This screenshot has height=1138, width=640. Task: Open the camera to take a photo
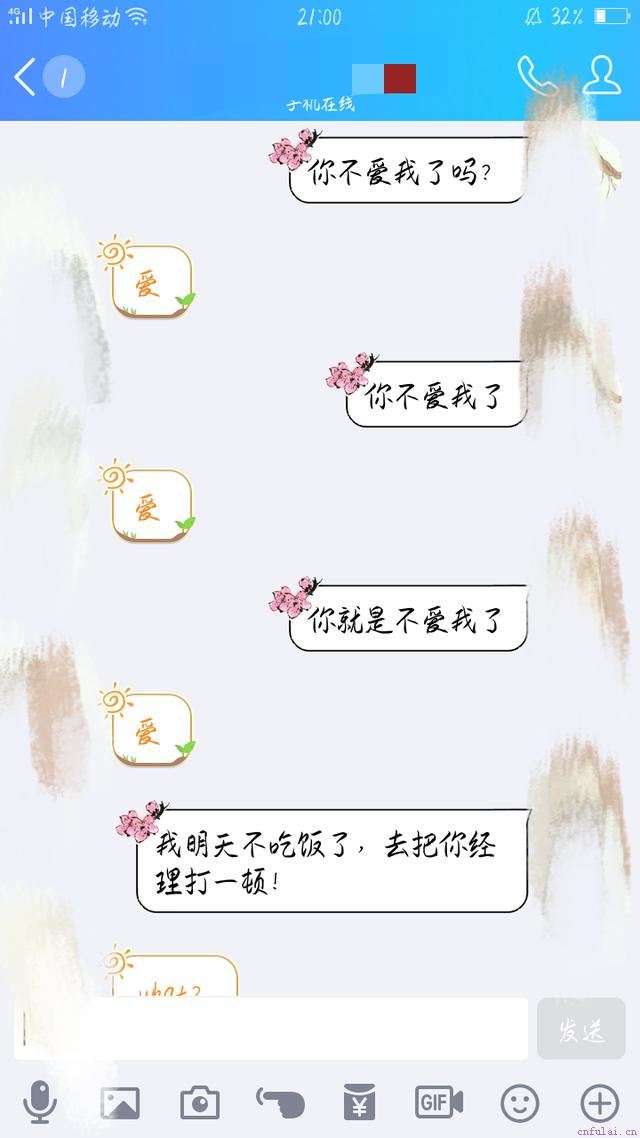pyautogui.click(x=200, y=1103)
